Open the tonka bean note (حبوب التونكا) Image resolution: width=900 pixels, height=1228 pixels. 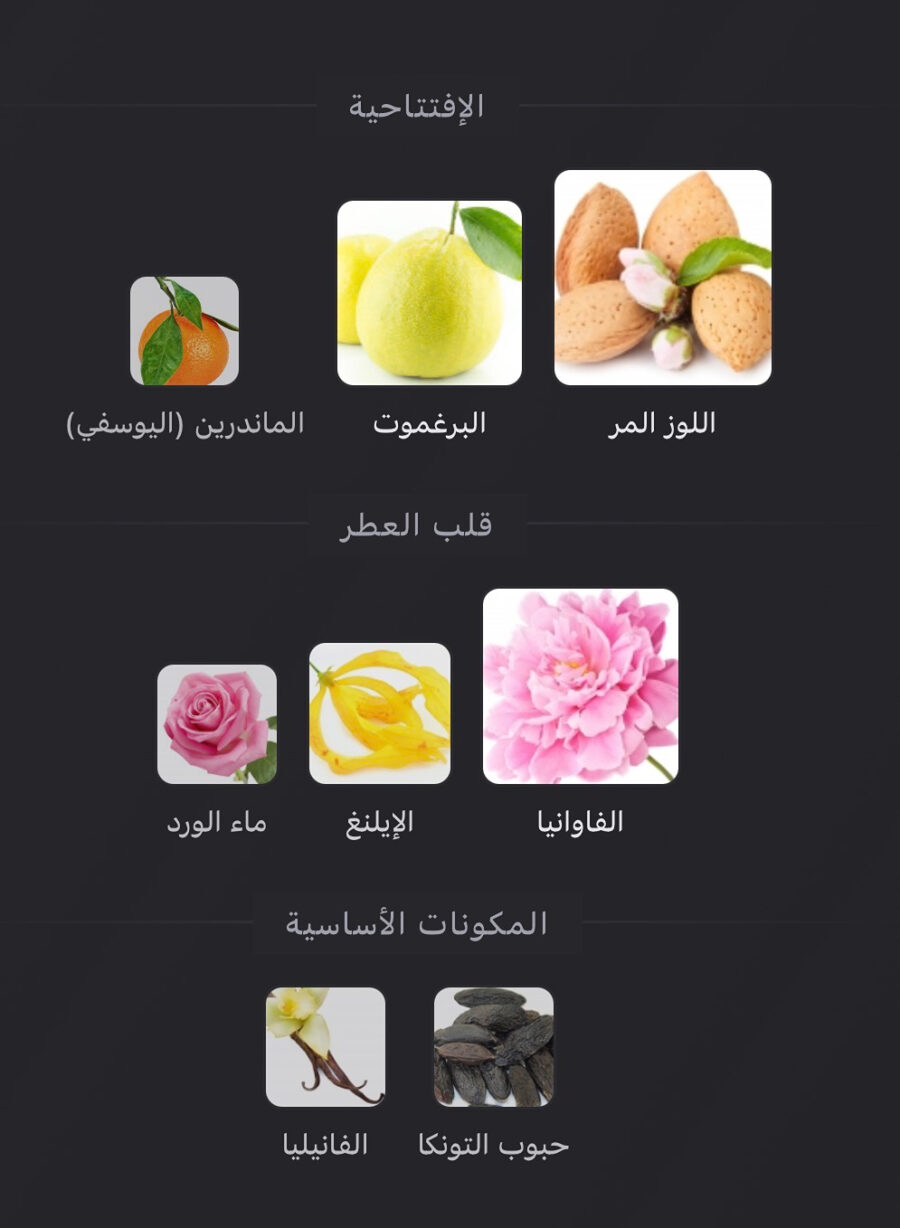tap(493, 1047)
